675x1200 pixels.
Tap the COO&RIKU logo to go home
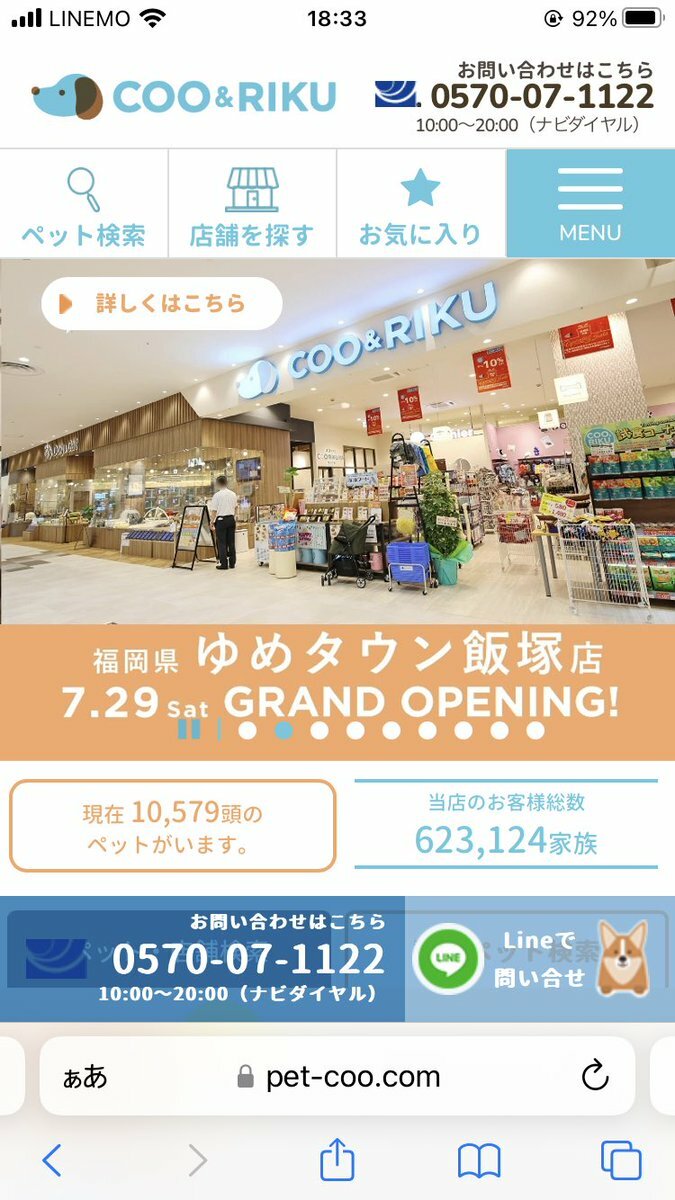click(x=184, y=96)
